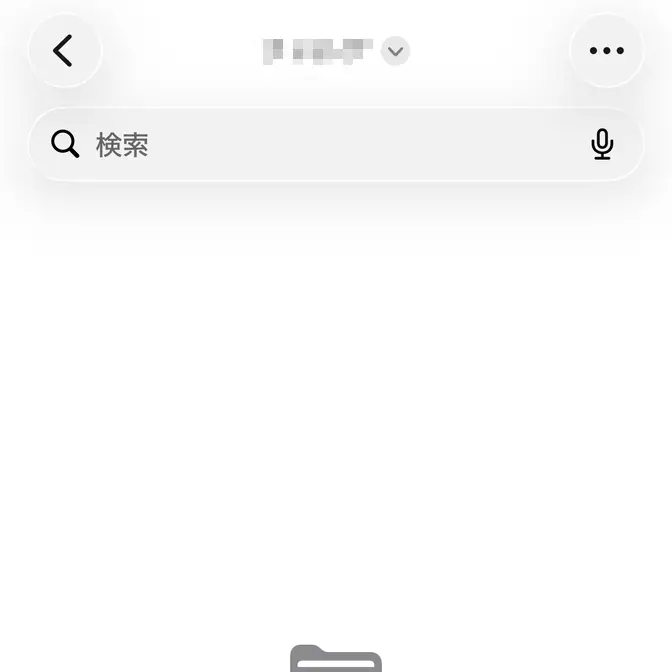The image size is (672, 672).
Task: Go back using the back arrow
Action: click(x=64, y=51)
